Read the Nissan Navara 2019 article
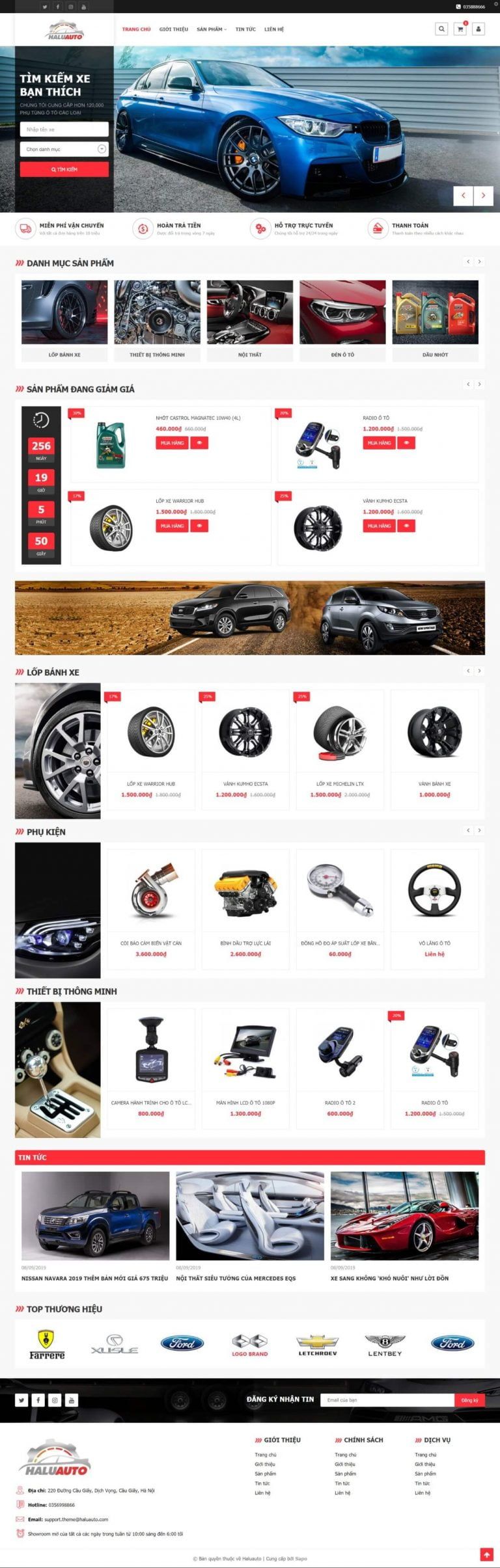Viewport: 500px width, 1568px height. pos(94,1278)
